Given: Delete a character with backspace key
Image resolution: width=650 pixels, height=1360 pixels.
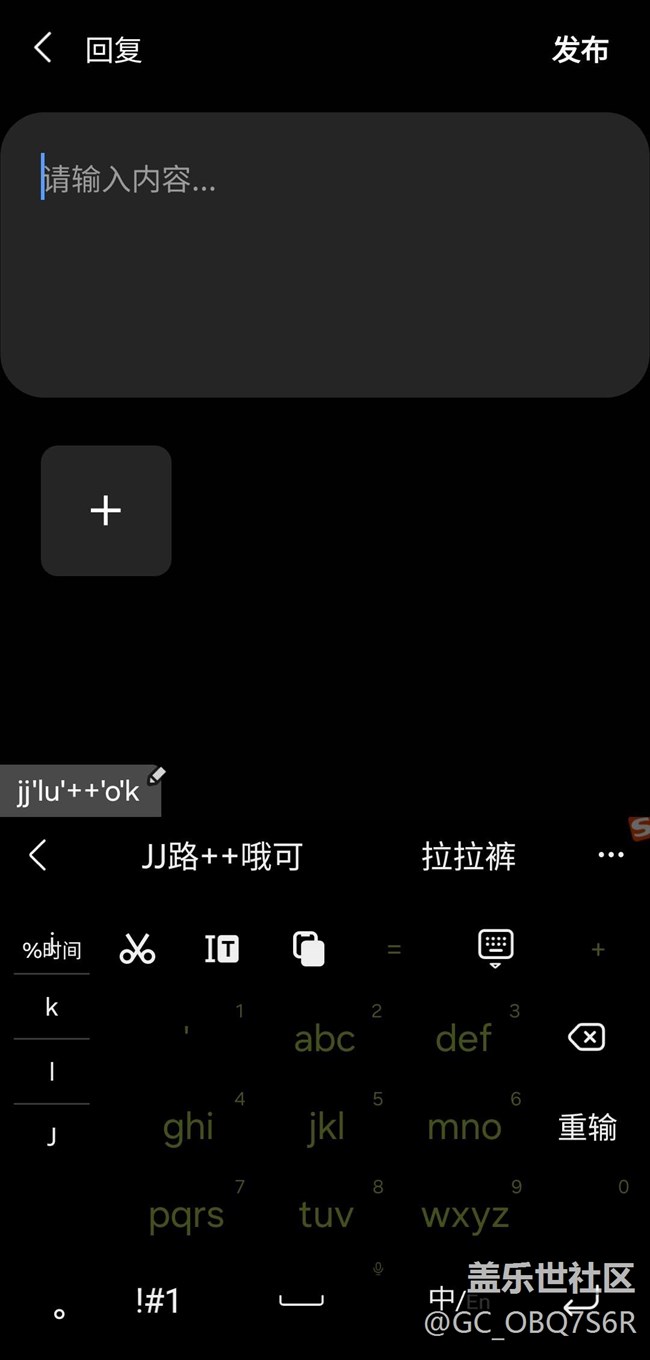Looking at the screenshot, I should [x=586, y=1037].
